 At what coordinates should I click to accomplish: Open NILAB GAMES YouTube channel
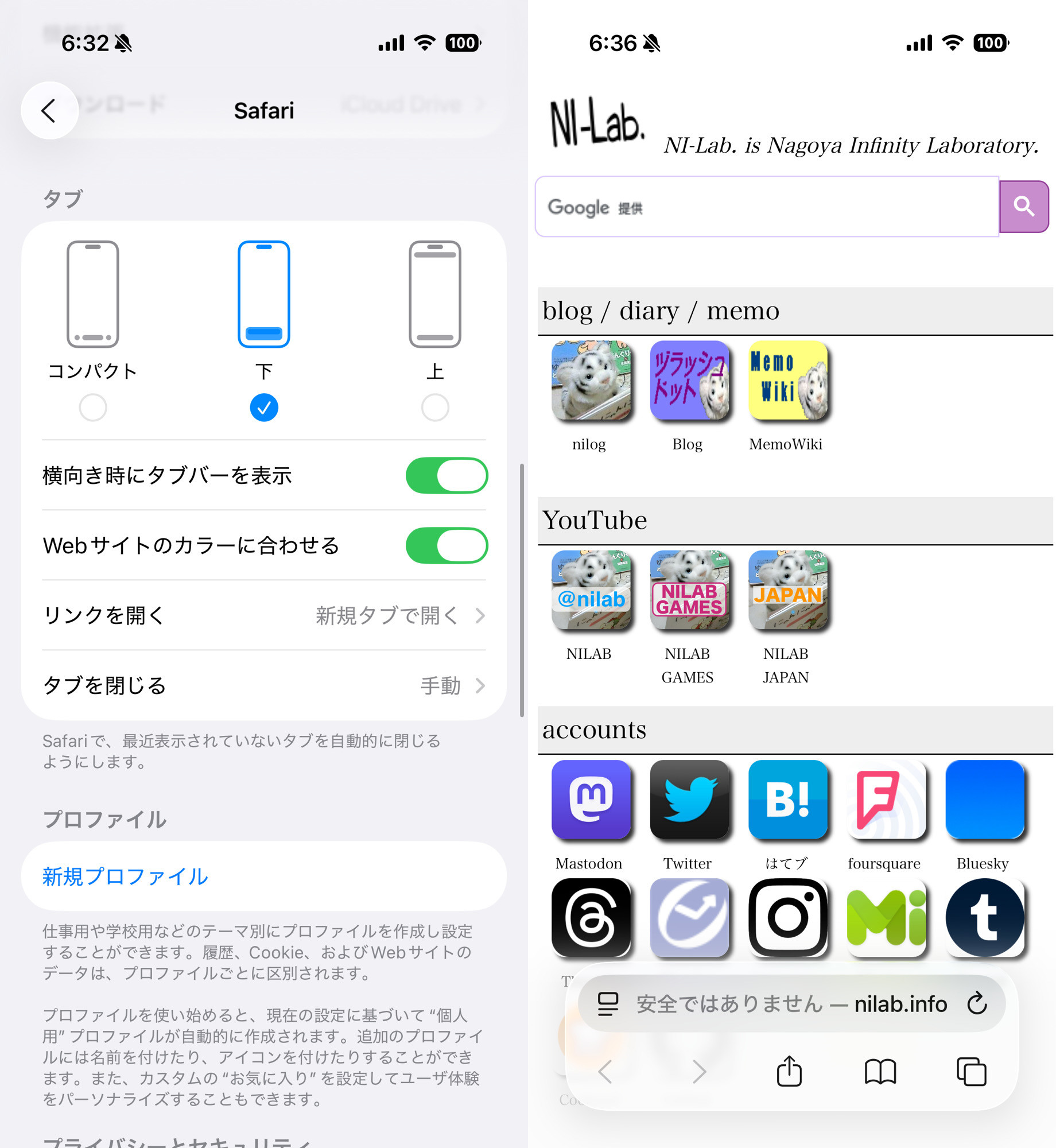point(689,591)
